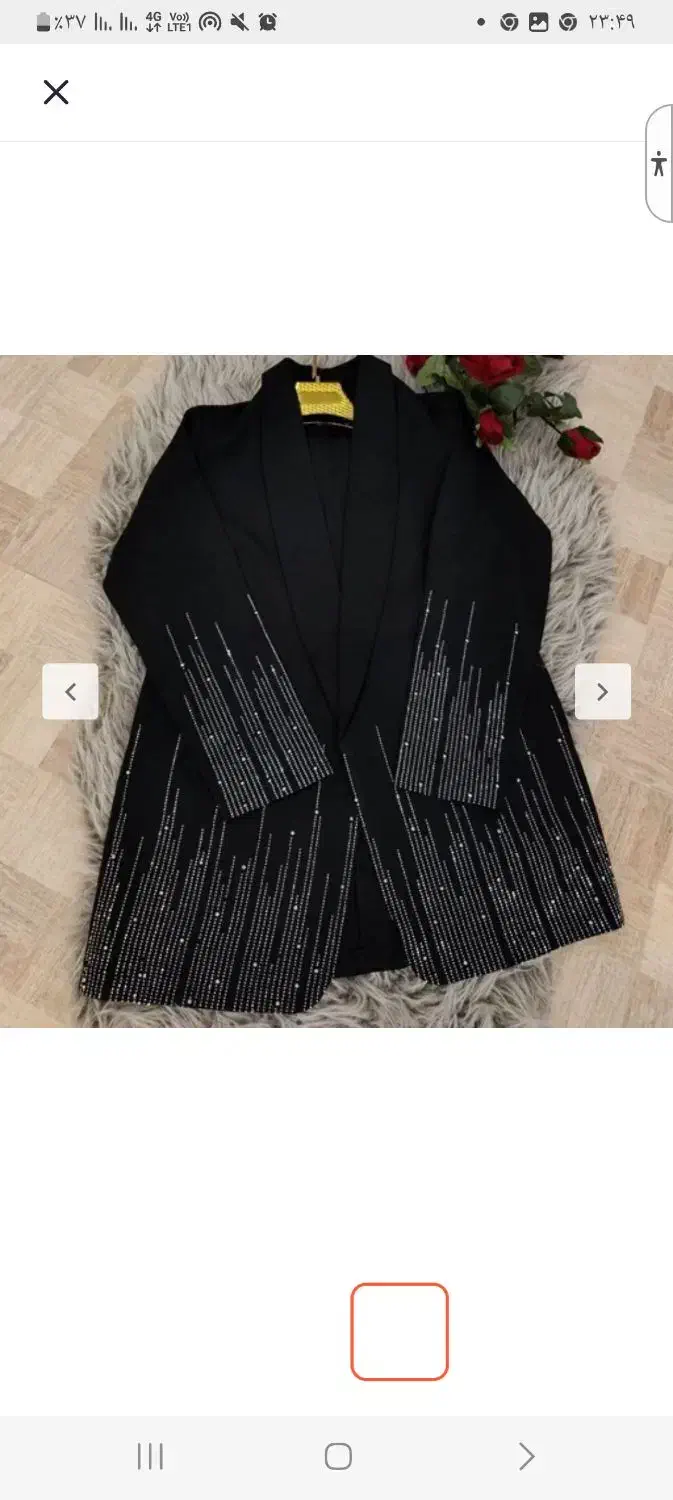Go to the home screen
This screenshot has height=1500, width=673.
(338, 1456)
